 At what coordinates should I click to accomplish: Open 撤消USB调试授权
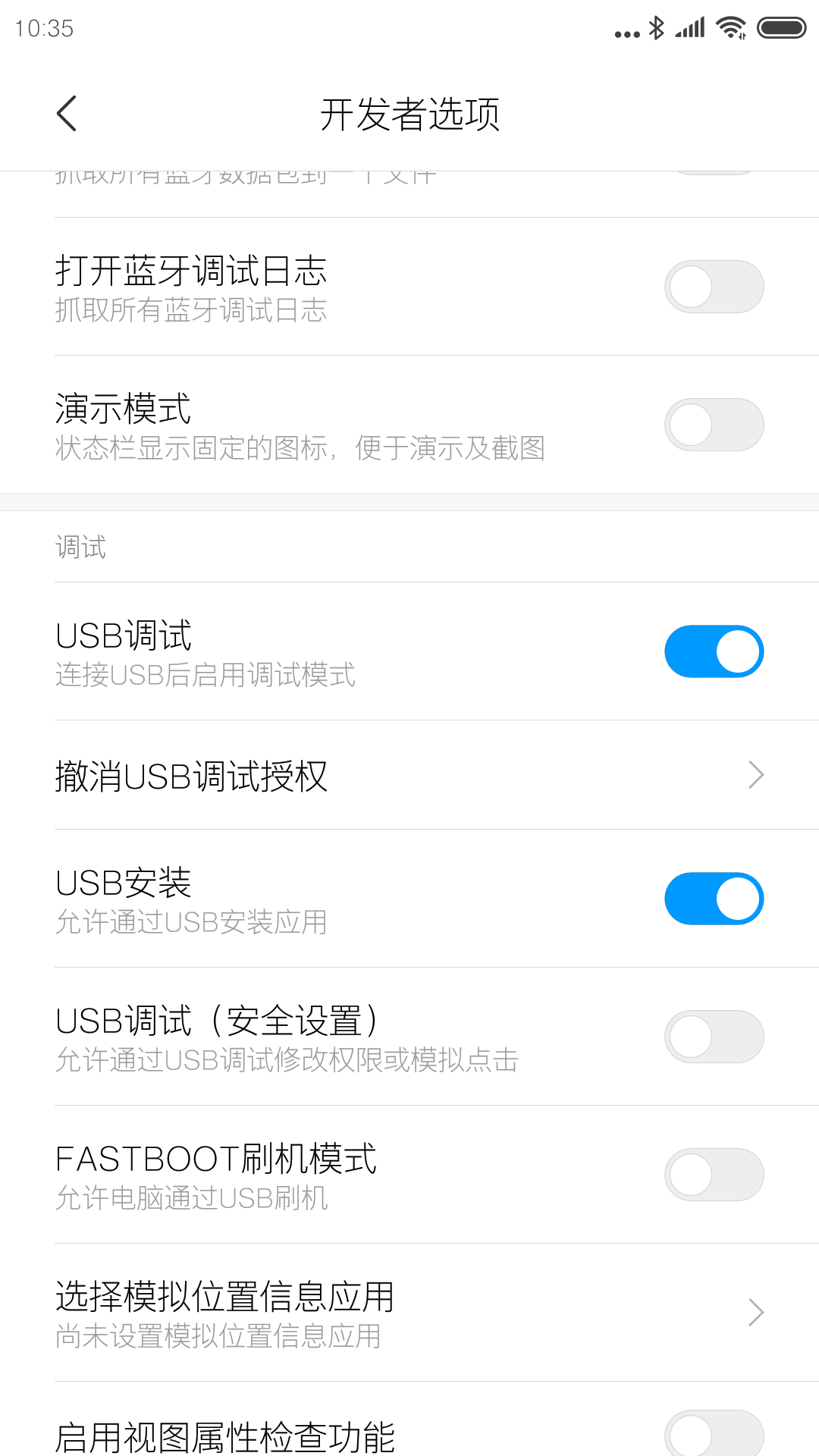coord(409,775)
